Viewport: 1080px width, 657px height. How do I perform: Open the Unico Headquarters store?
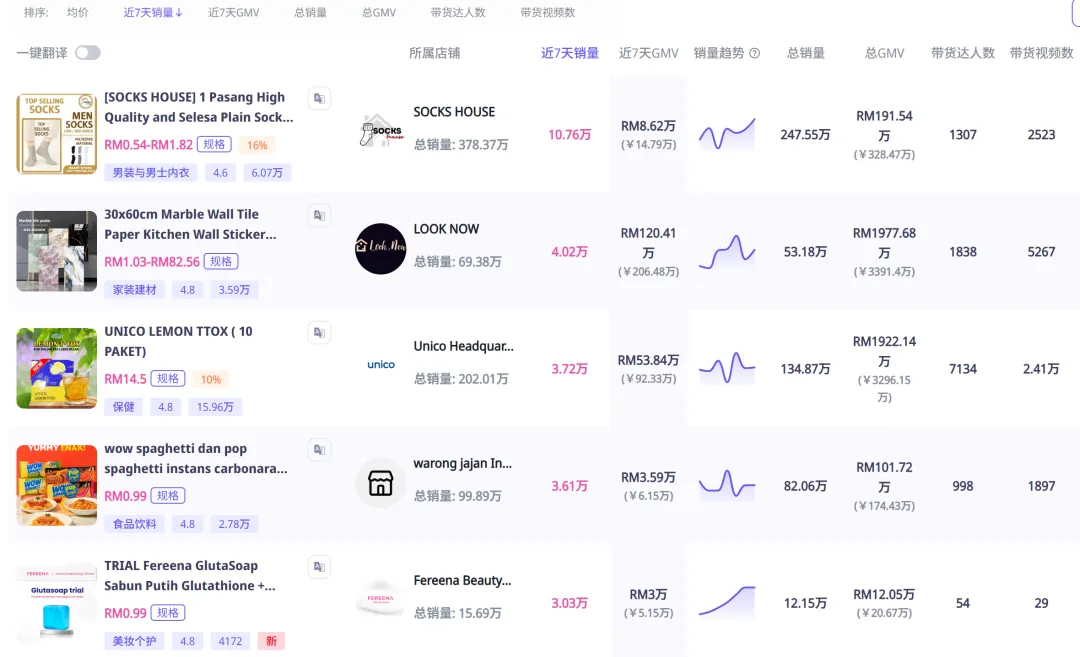click(463, 346)
